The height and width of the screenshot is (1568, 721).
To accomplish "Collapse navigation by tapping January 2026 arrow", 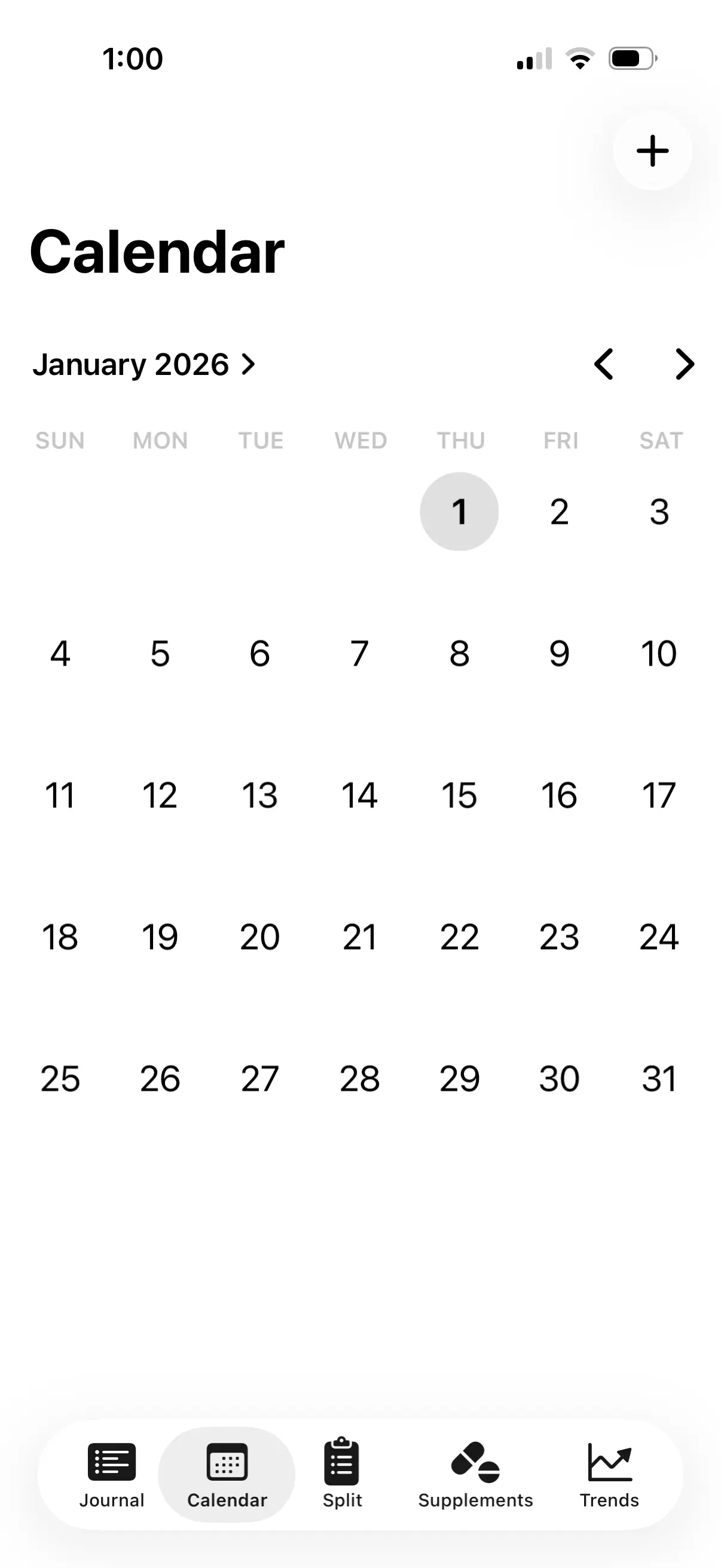I will [x=248, y=364].
